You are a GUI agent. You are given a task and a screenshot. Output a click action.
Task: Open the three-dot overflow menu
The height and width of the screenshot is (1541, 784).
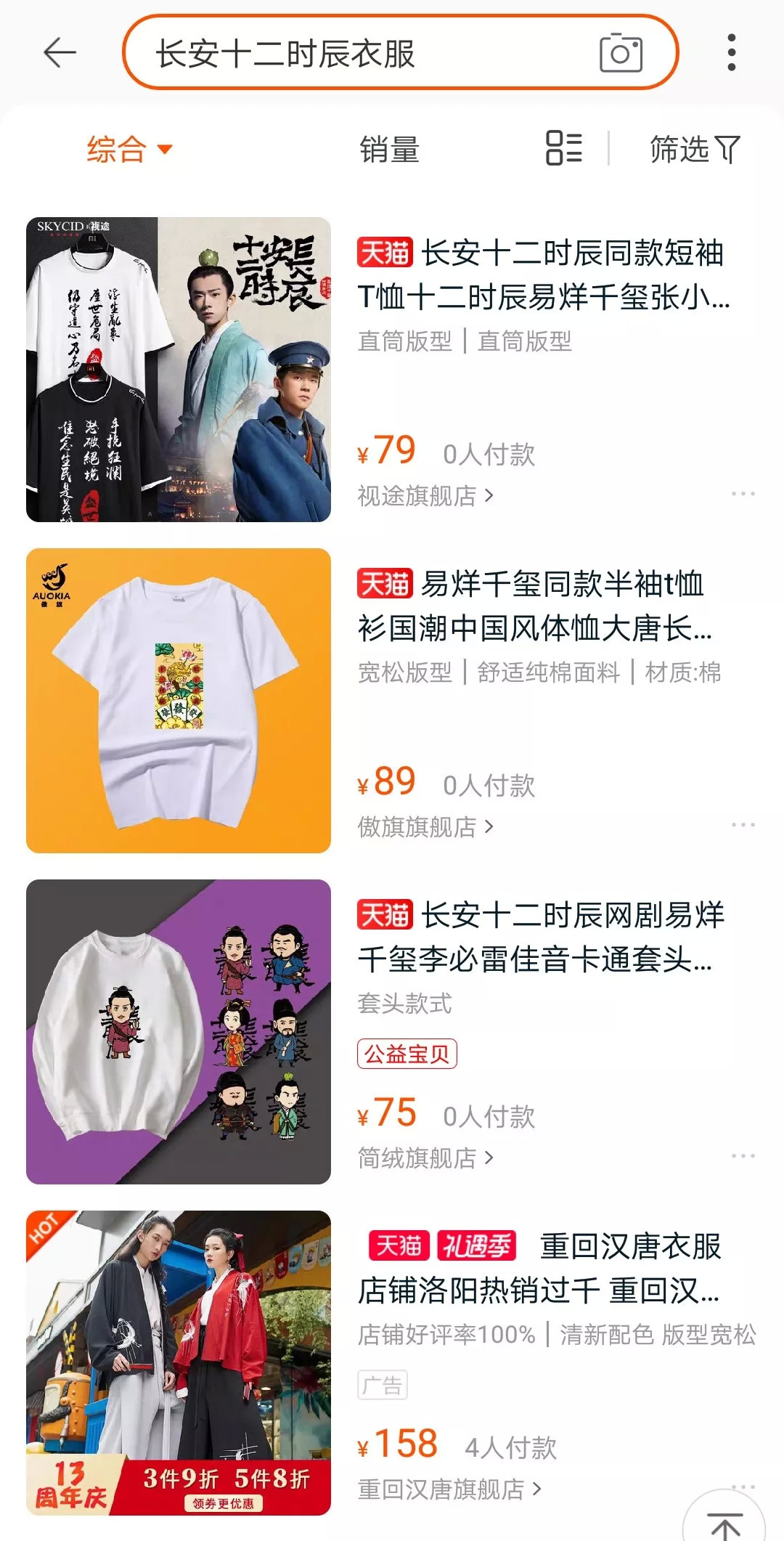tap(731, 53)
